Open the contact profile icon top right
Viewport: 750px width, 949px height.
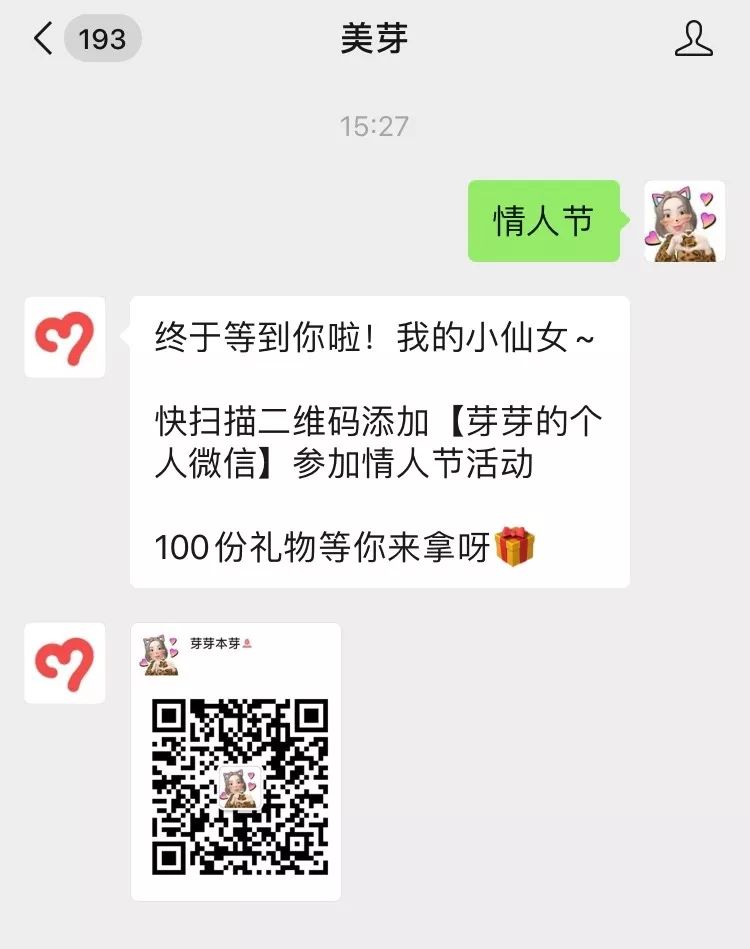click(x=692, y=40)
